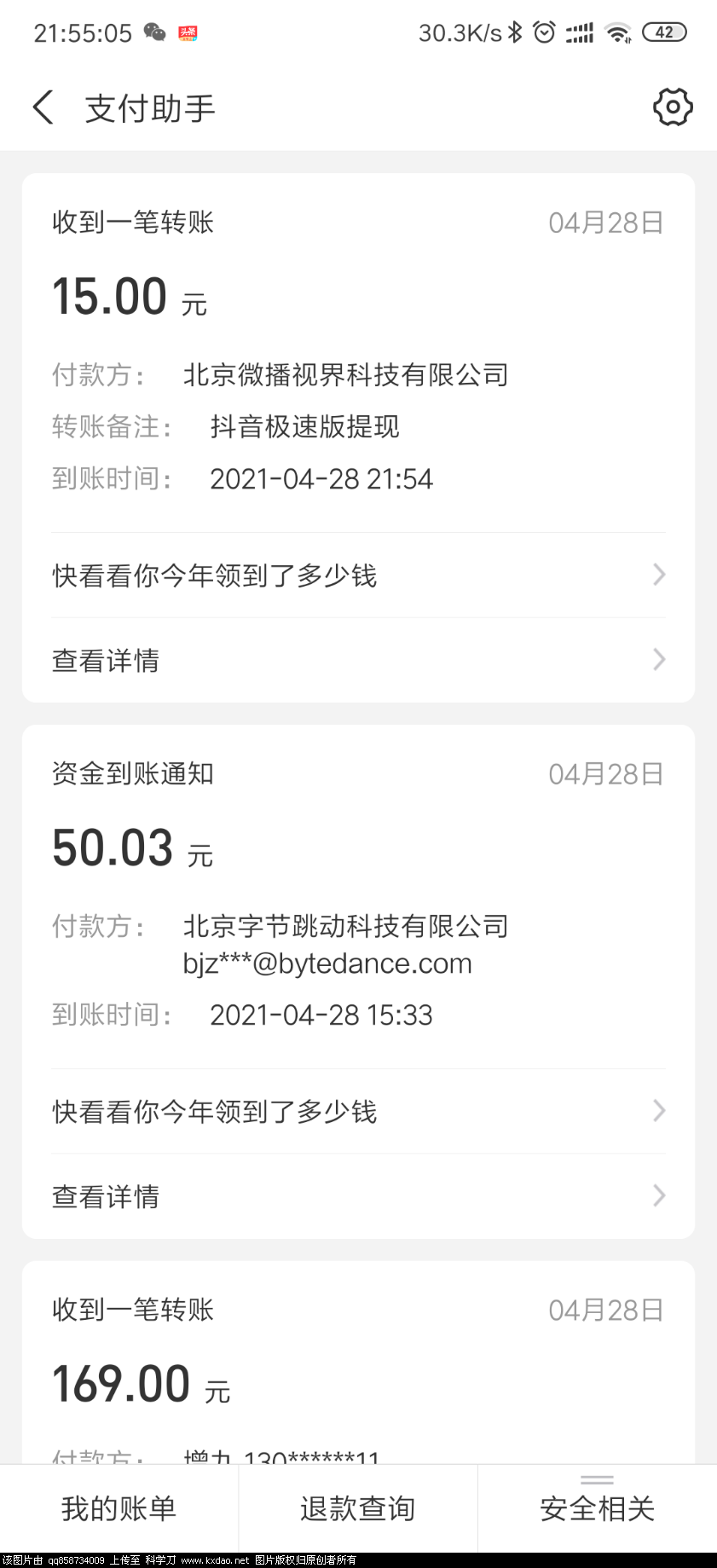
Task: Select 我的账单 at the bottom
Action: (x=118, y=1507)
